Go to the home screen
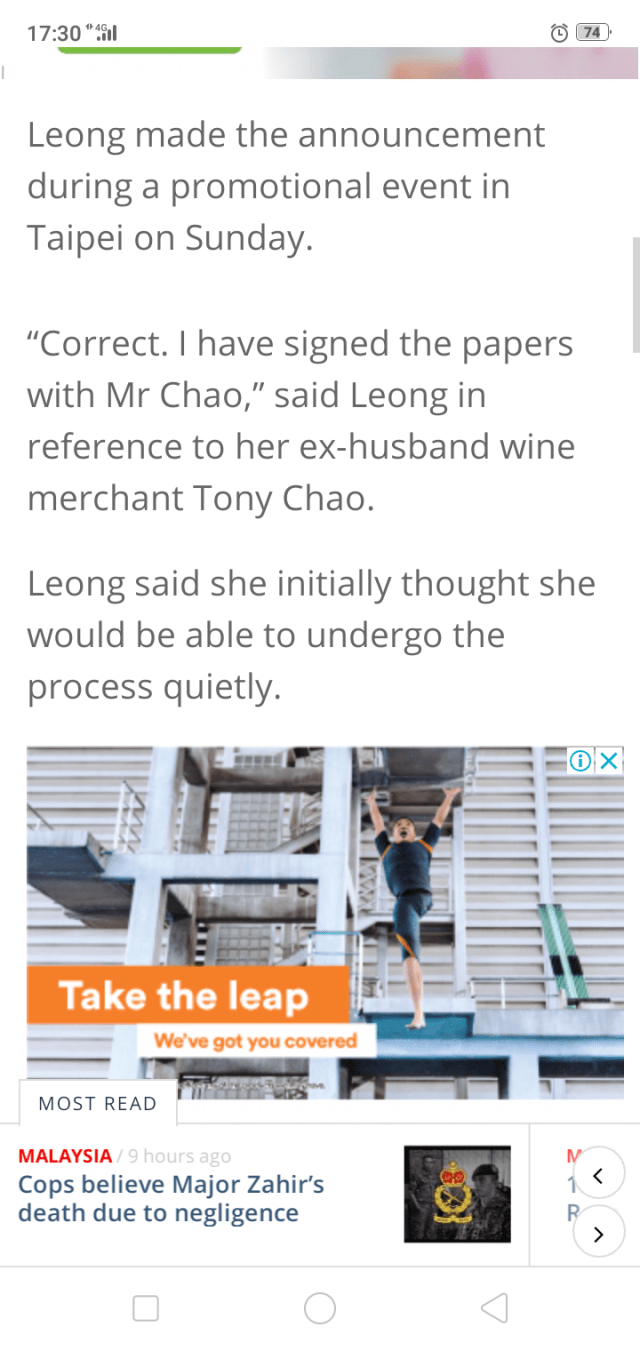The image size is (640, 1351). (x=320, y=1307)
